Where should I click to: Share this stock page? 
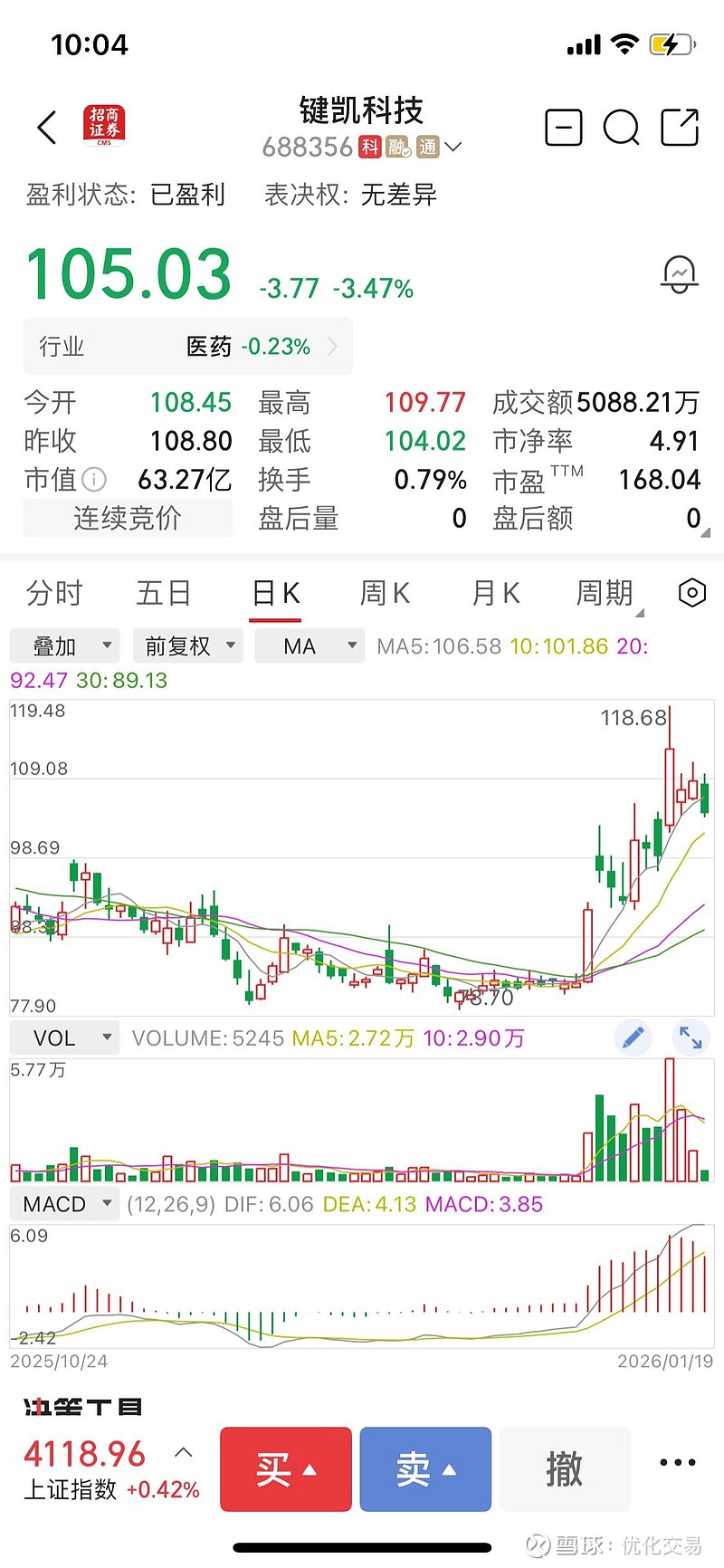pyautogui.click(x=680, y=128)
